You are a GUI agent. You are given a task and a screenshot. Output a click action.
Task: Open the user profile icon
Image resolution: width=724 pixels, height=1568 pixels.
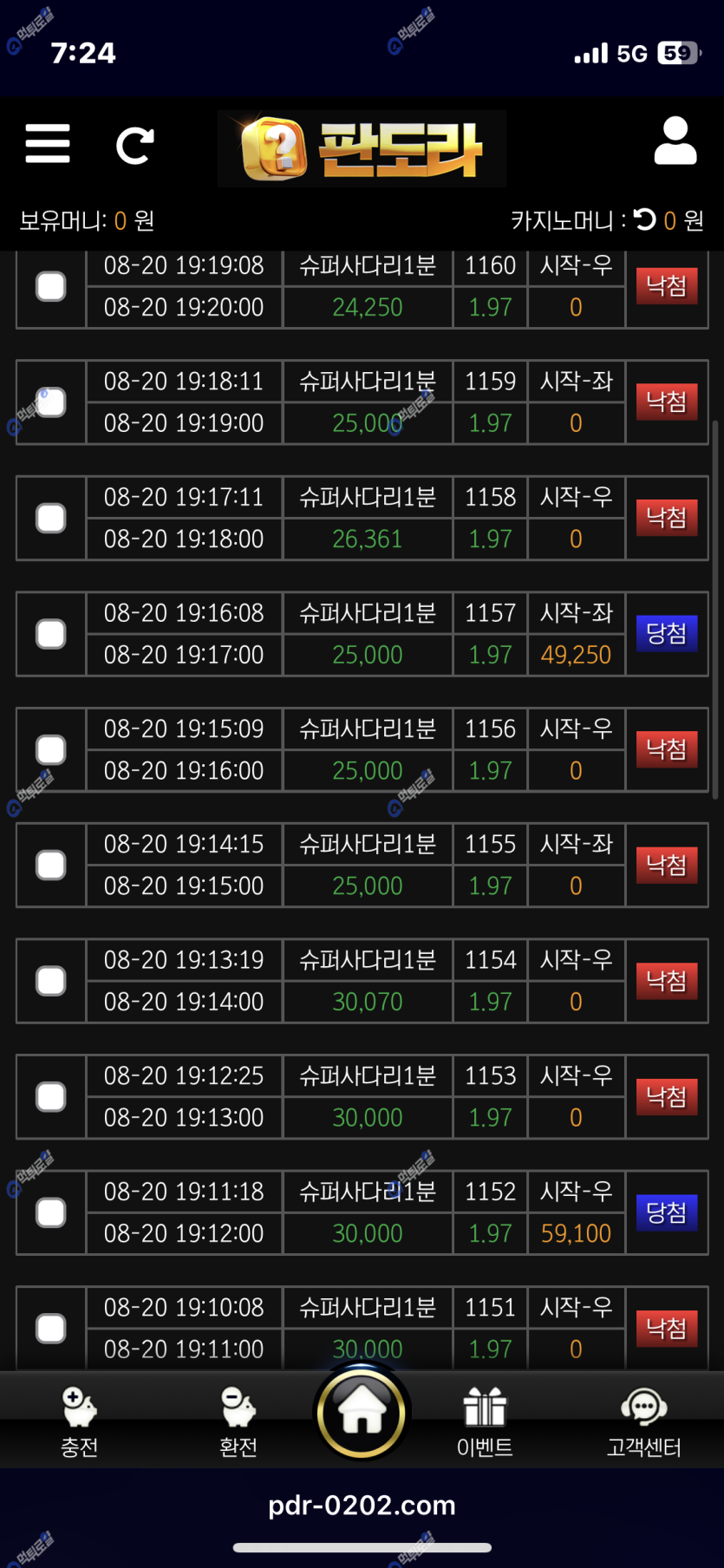[675, 141]
